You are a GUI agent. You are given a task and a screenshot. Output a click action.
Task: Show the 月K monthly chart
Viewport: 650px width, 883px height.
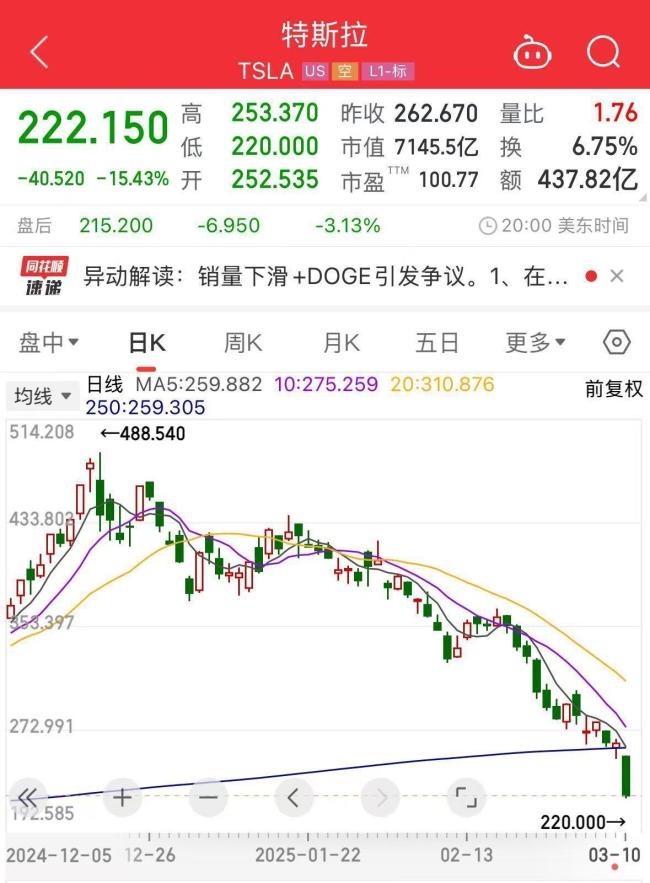[340, 343]
